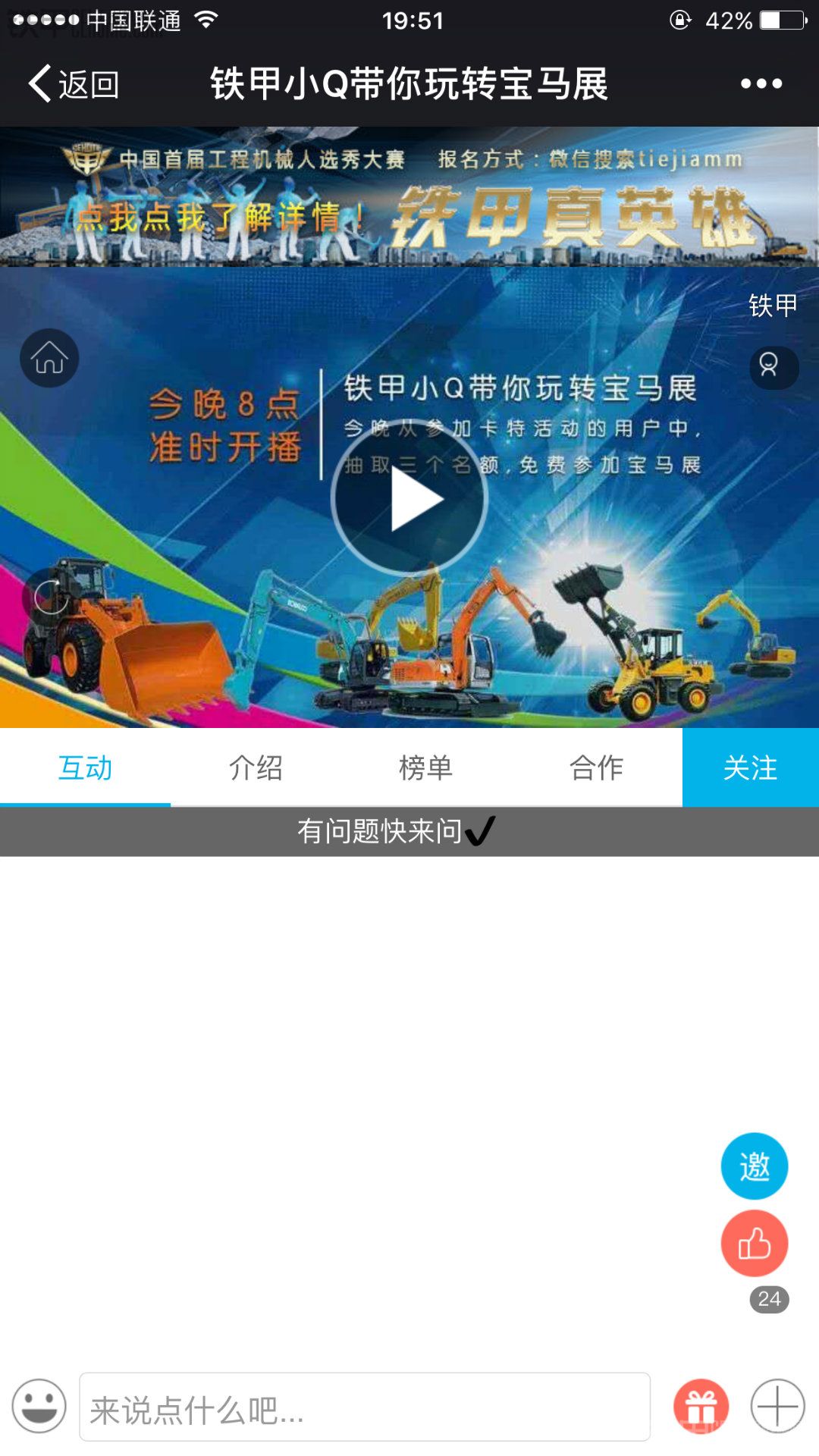
Task: Go back with the 返回 button
Action: click(74, 83)
